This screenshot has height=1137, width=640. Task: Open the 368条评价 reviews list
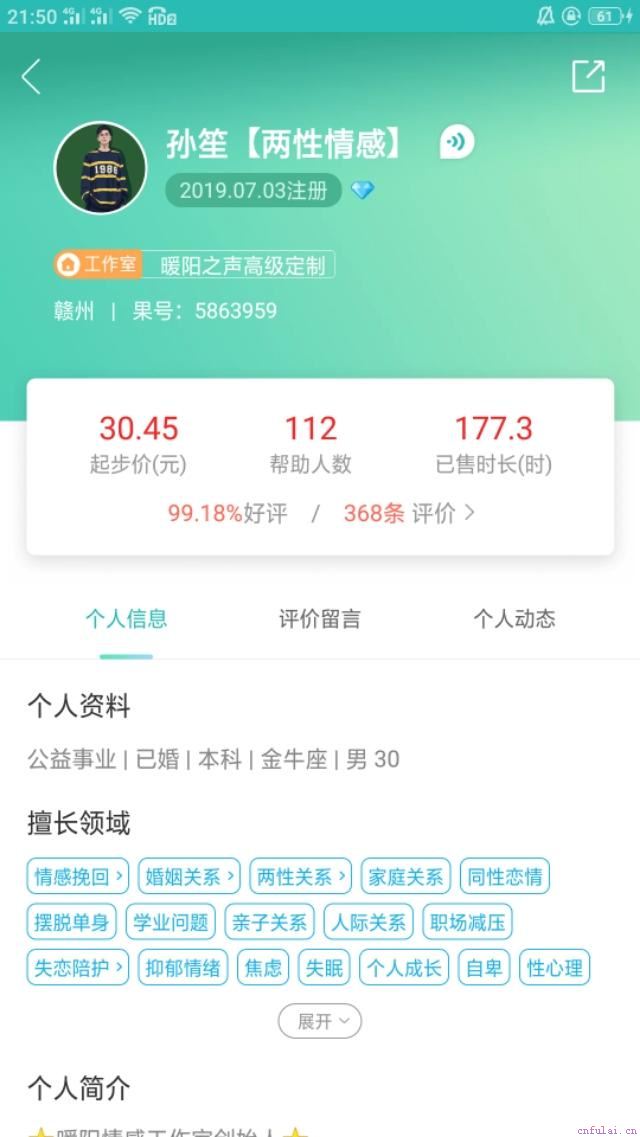tap(408, 514)
